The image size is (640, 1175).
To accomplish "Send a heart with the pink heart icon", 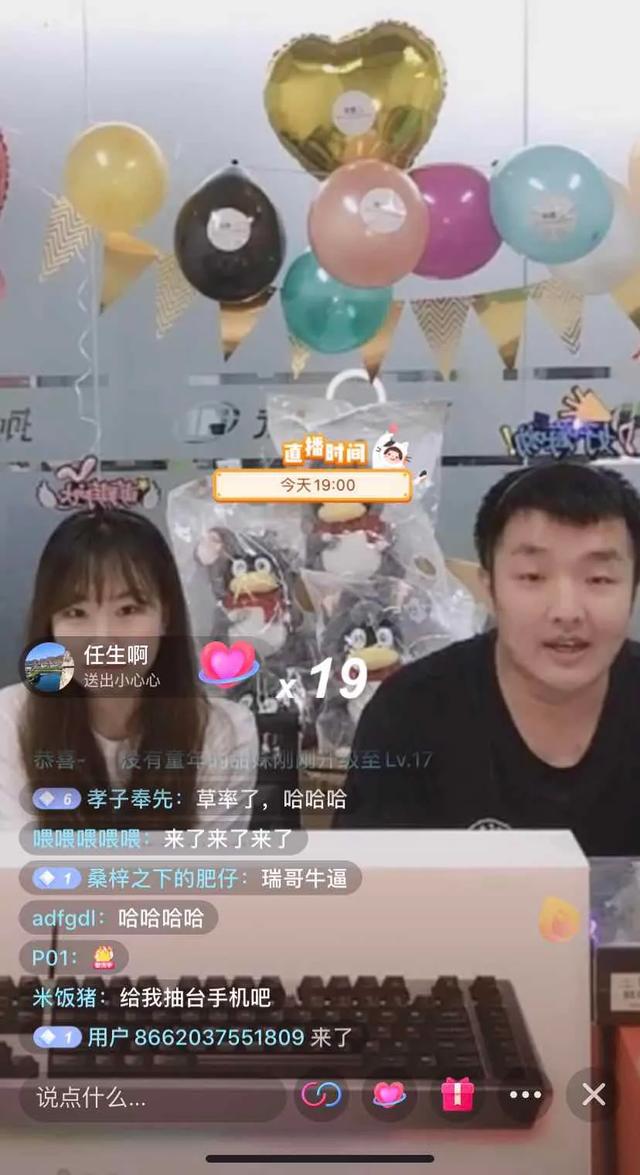I will 389,1095.
